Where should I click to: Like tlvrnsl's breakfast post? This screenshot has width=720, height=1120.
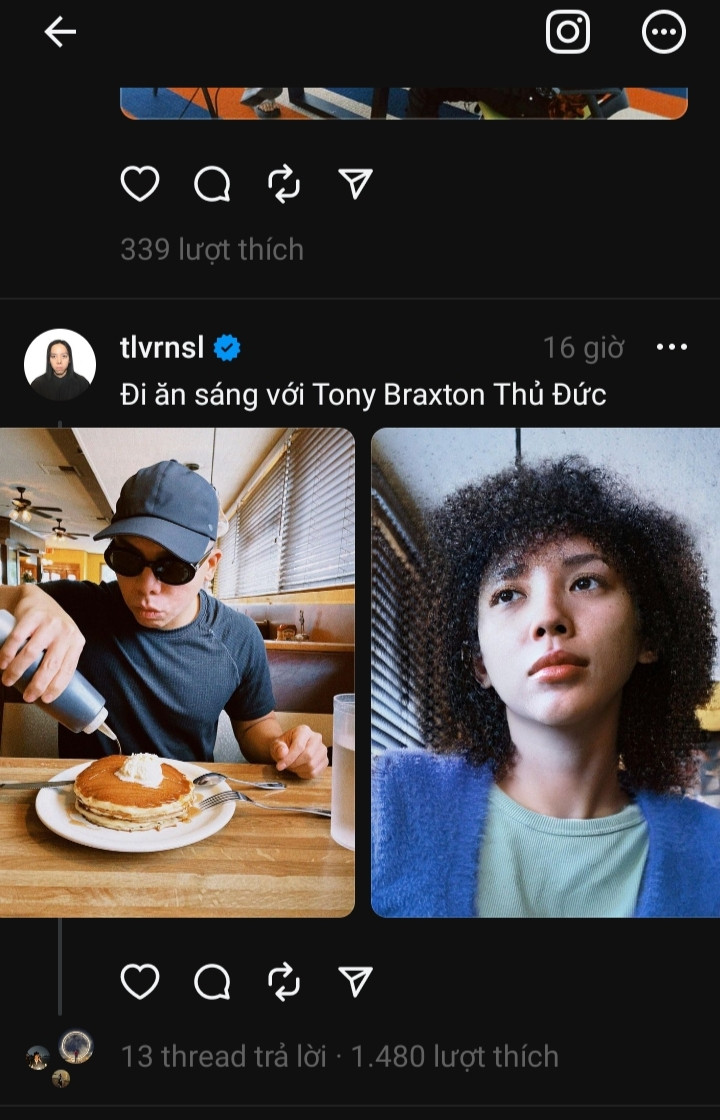(140, 981)
